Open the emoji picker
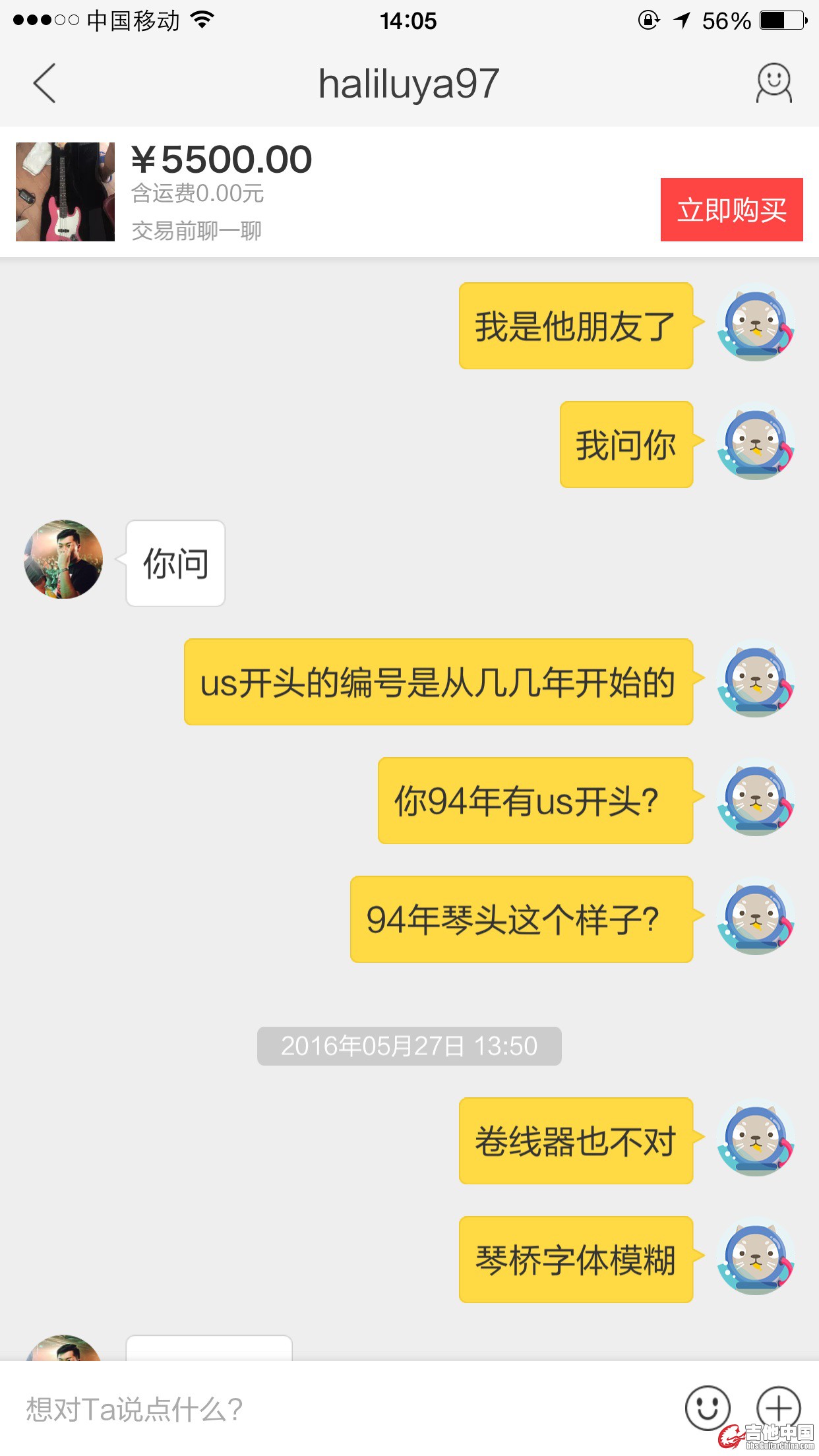This screenshot has height=1456, width=819. 708,1408
